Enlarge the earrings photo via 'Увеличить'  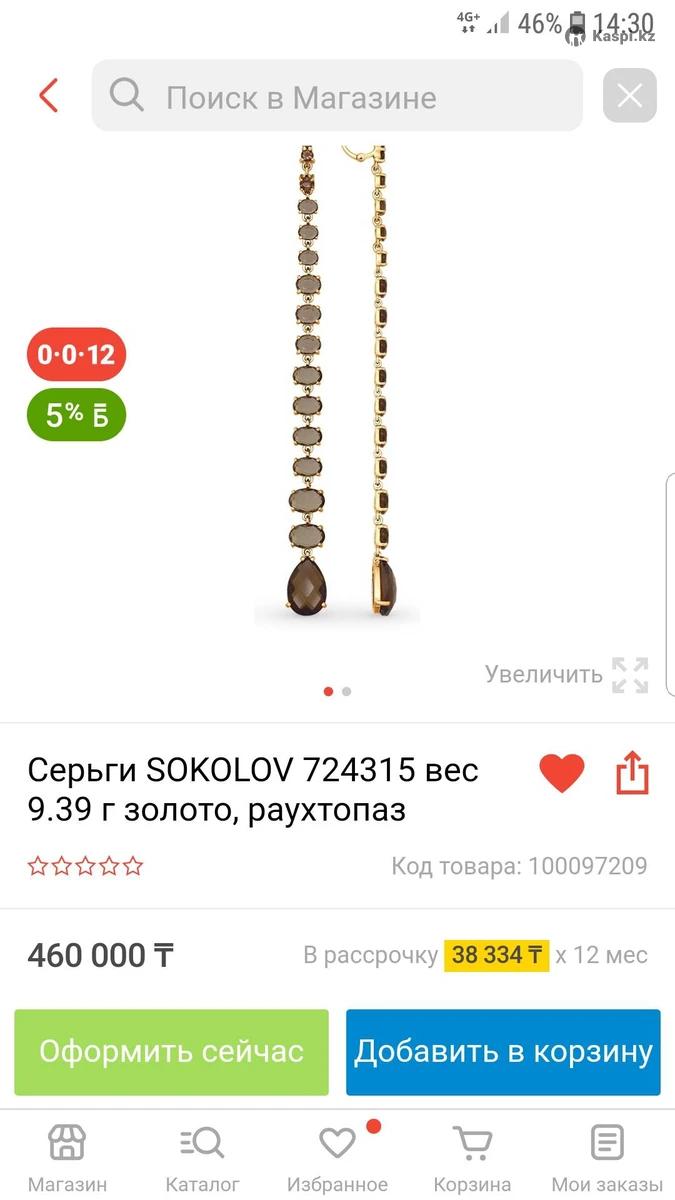coord(566,674)
